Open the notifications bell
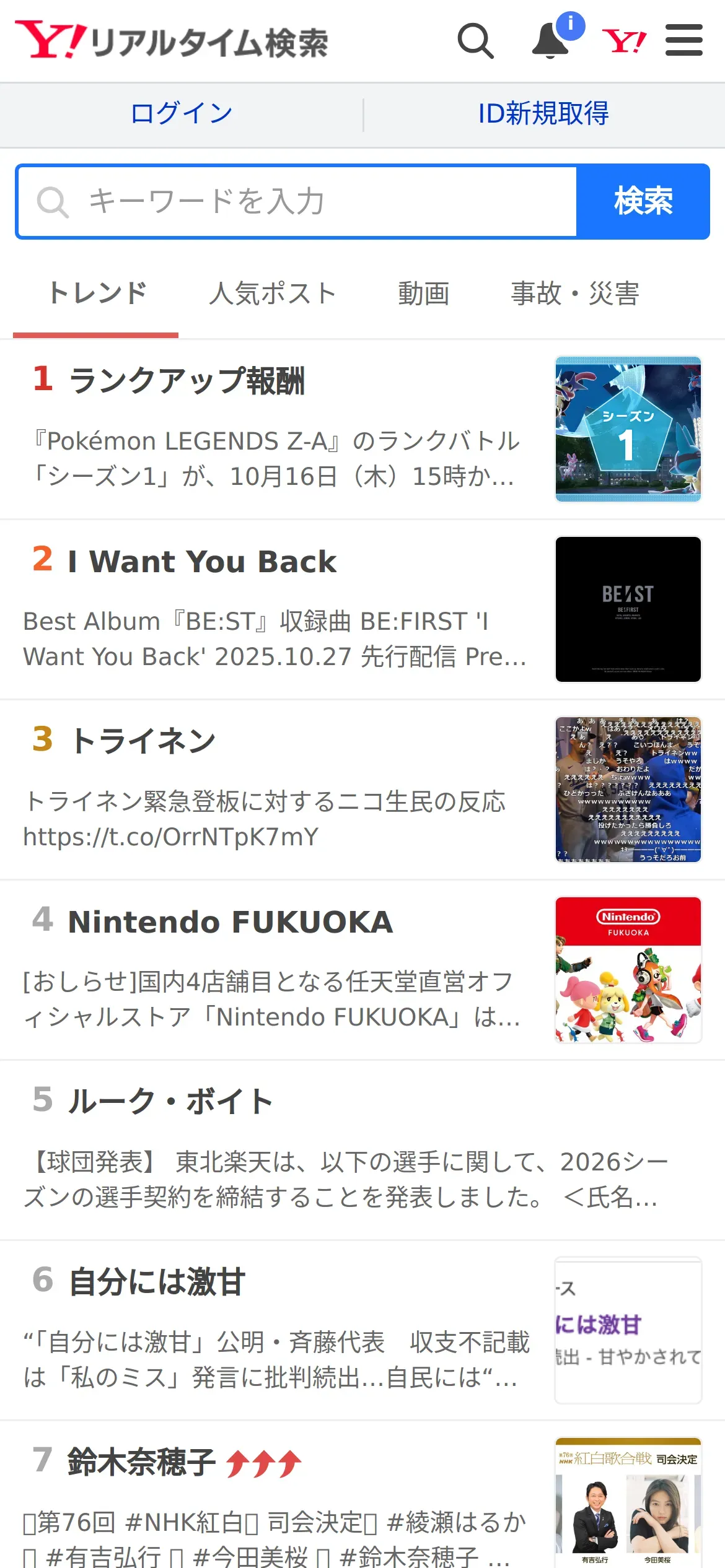 pyautogui.click(x=551, y=41)
